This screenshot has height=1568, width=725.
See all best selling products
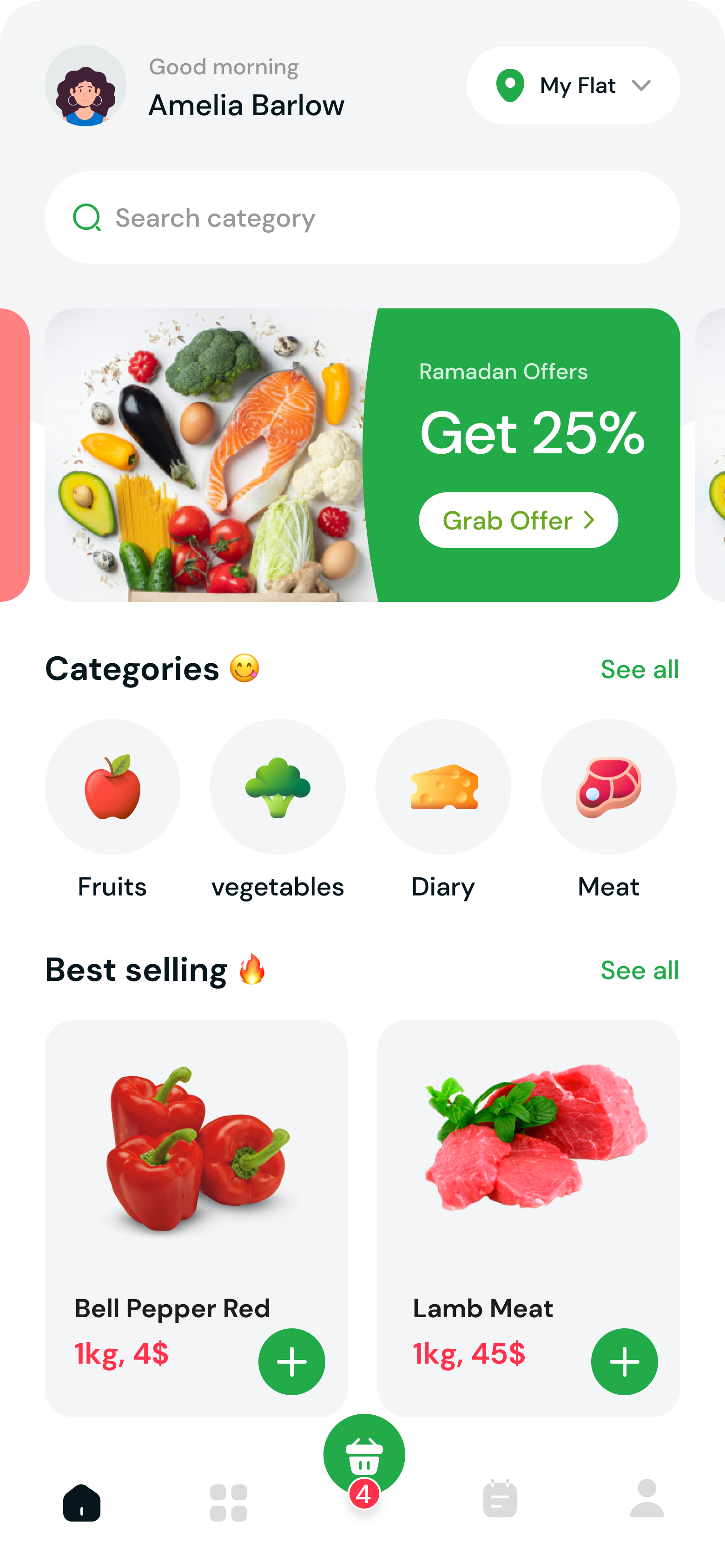[639, 970]
